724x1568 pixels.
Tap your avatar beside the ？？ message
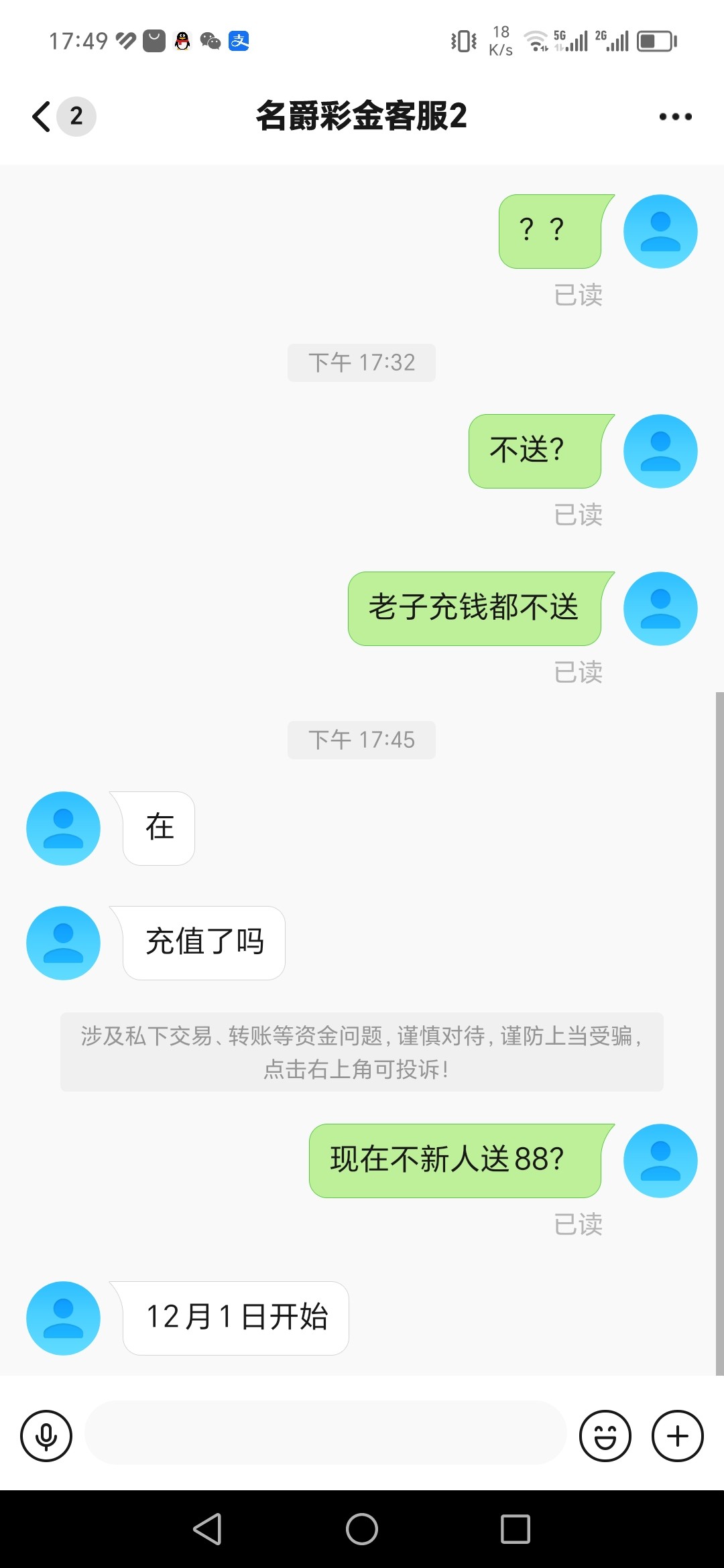[660, 231]
